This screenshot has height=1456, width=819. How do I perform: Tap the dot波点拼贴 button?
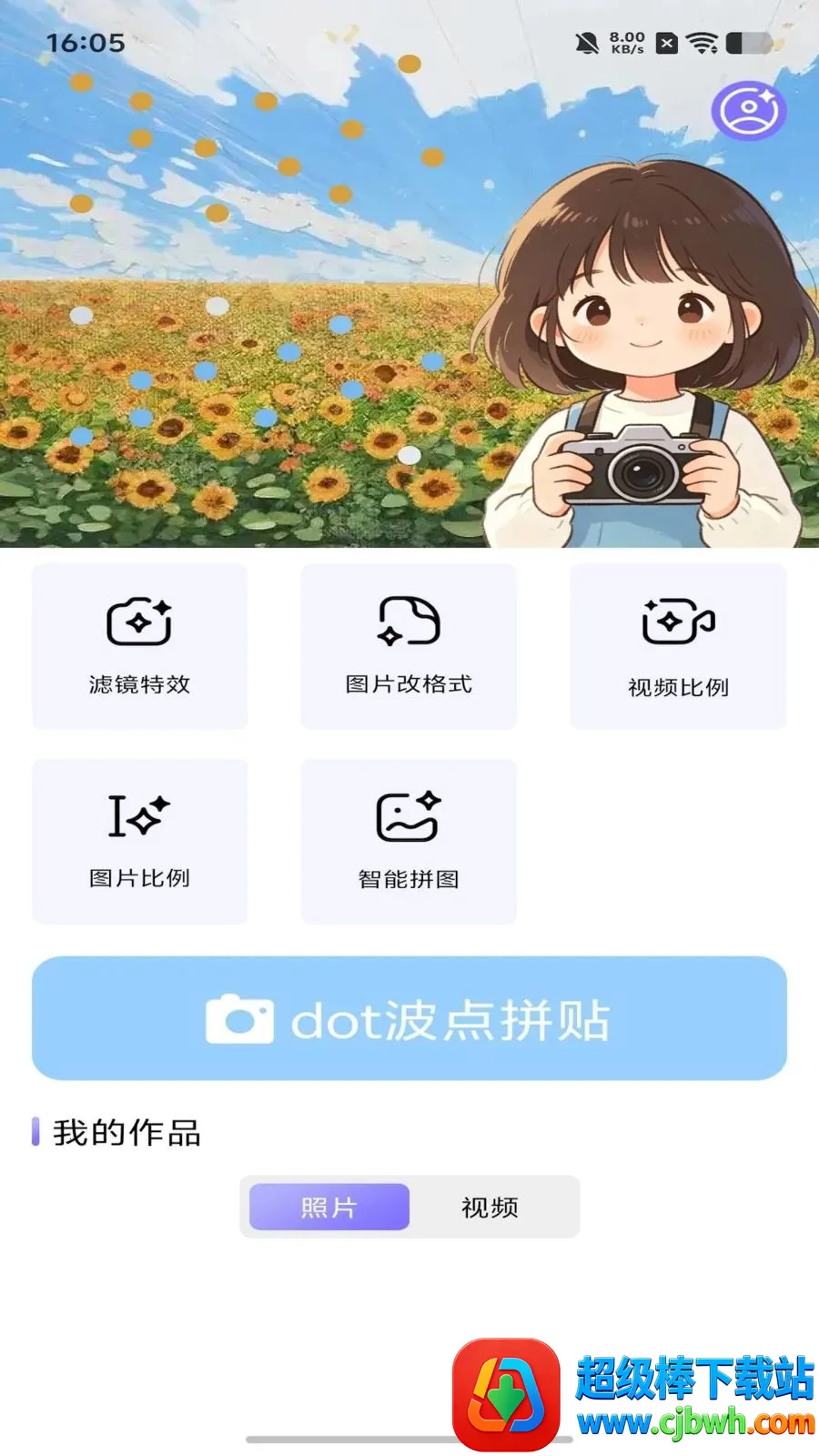coord(409,1018)
